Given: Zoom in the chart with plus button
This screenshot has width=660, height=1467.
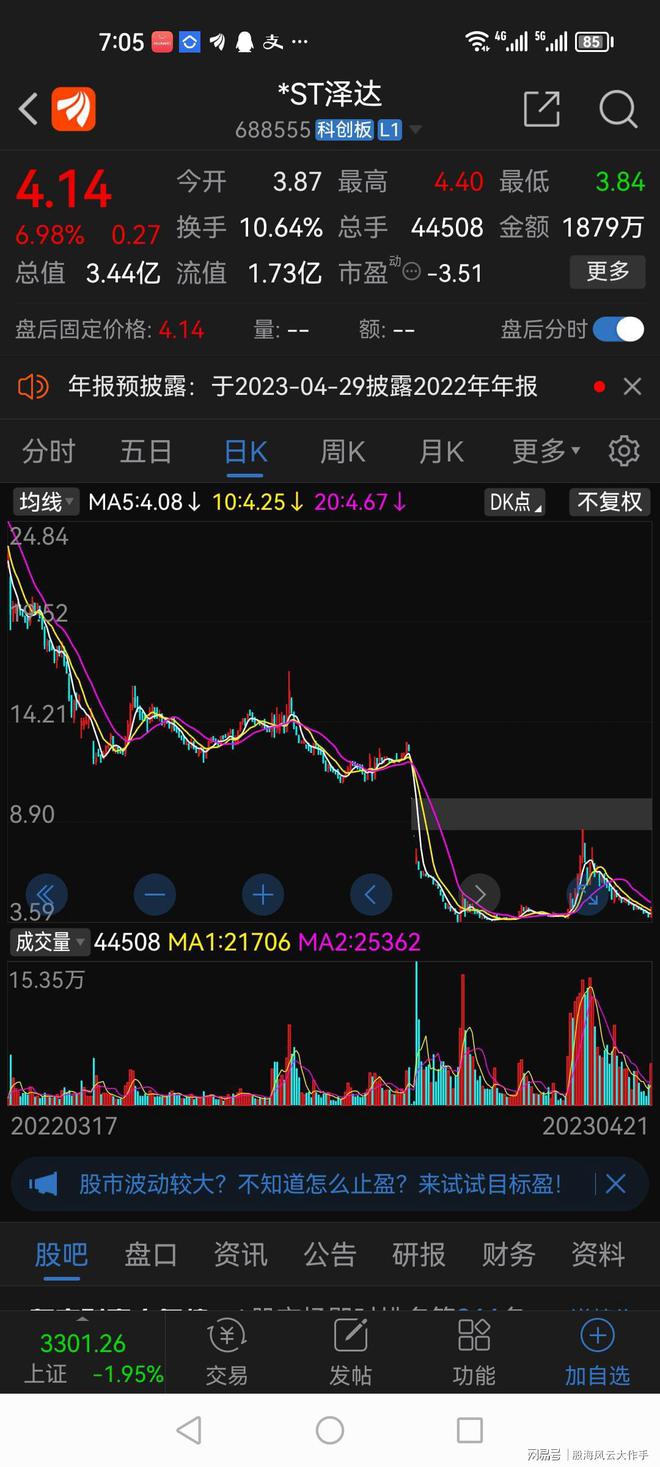Looking at the screenshot, I should pos(263,894).
